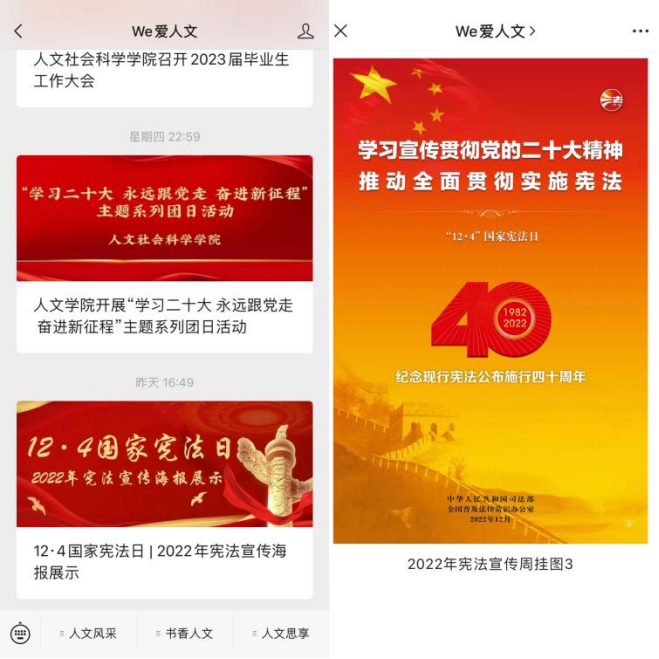Open the account profile icon
The height and width of the screenshot is (659, 659).
(x=306, y=32)
